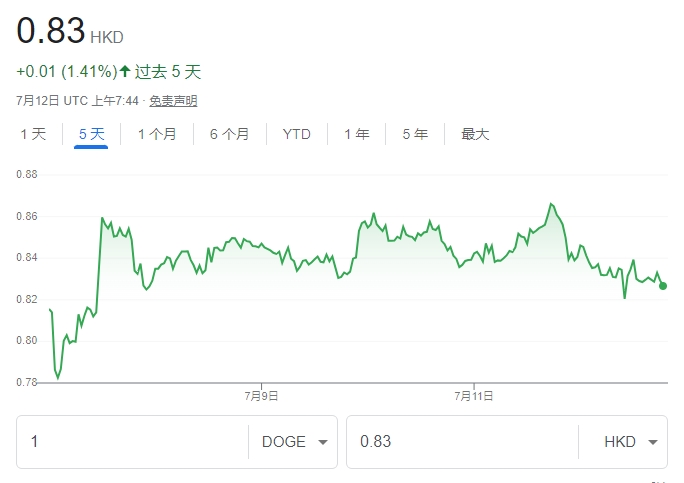Open the 免责声明 disclaimer link
Viewport: 684px width, 483px height.
pos(174,100)
